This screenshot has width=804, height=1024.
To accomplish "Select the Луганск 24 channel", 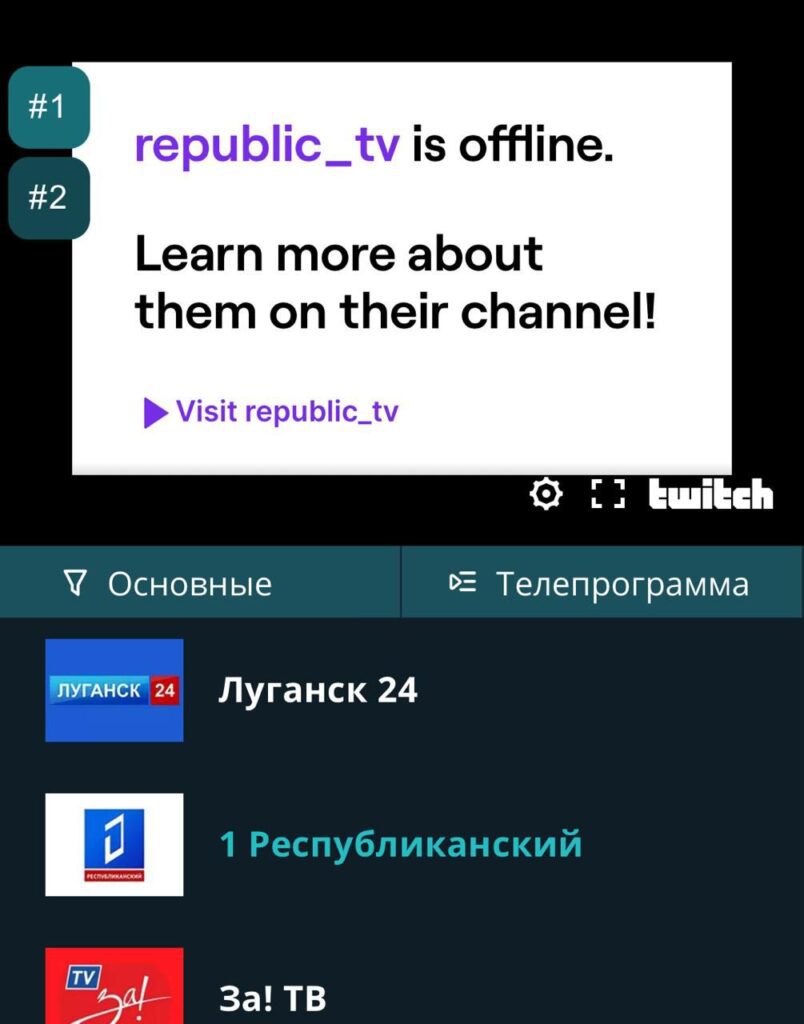I will click(317, 690).
